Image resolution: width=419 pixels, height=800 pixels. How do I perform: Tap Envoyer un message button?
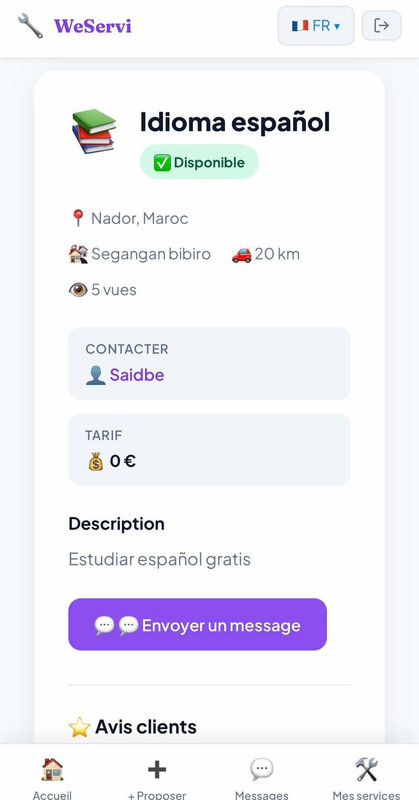198,624
